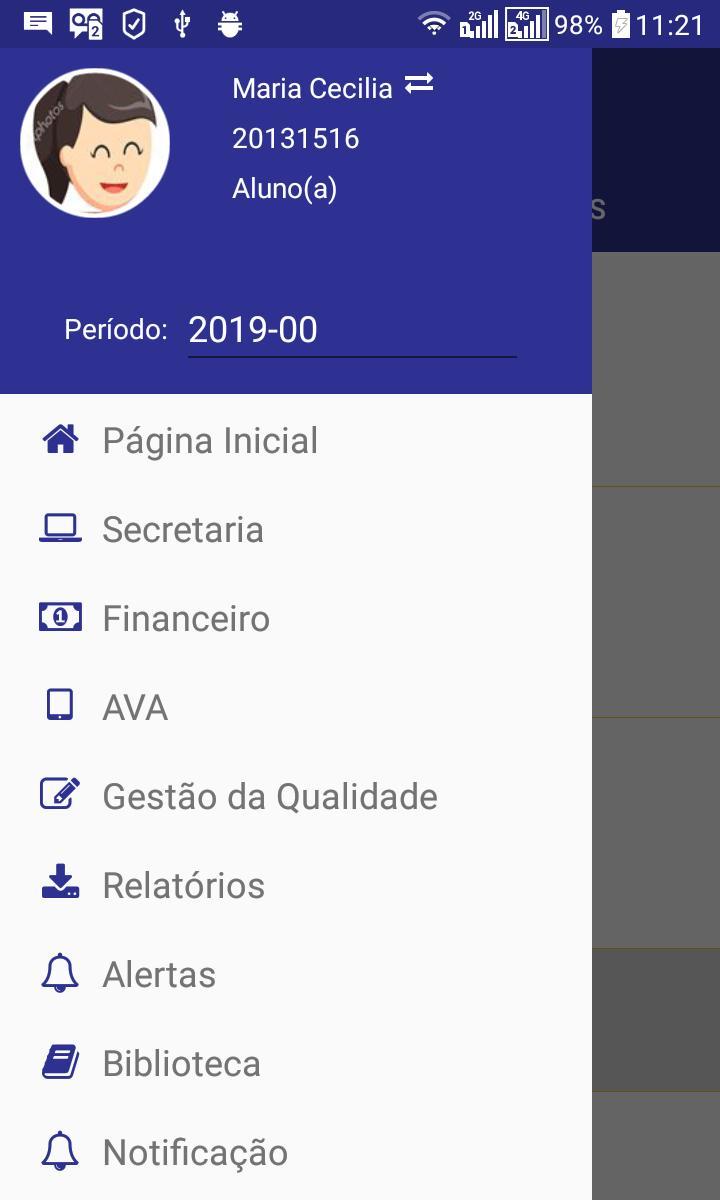The height and width of the screenshot is (1200, 720).
Task: Select the Alertas menu entry
Action: point(158,973)
